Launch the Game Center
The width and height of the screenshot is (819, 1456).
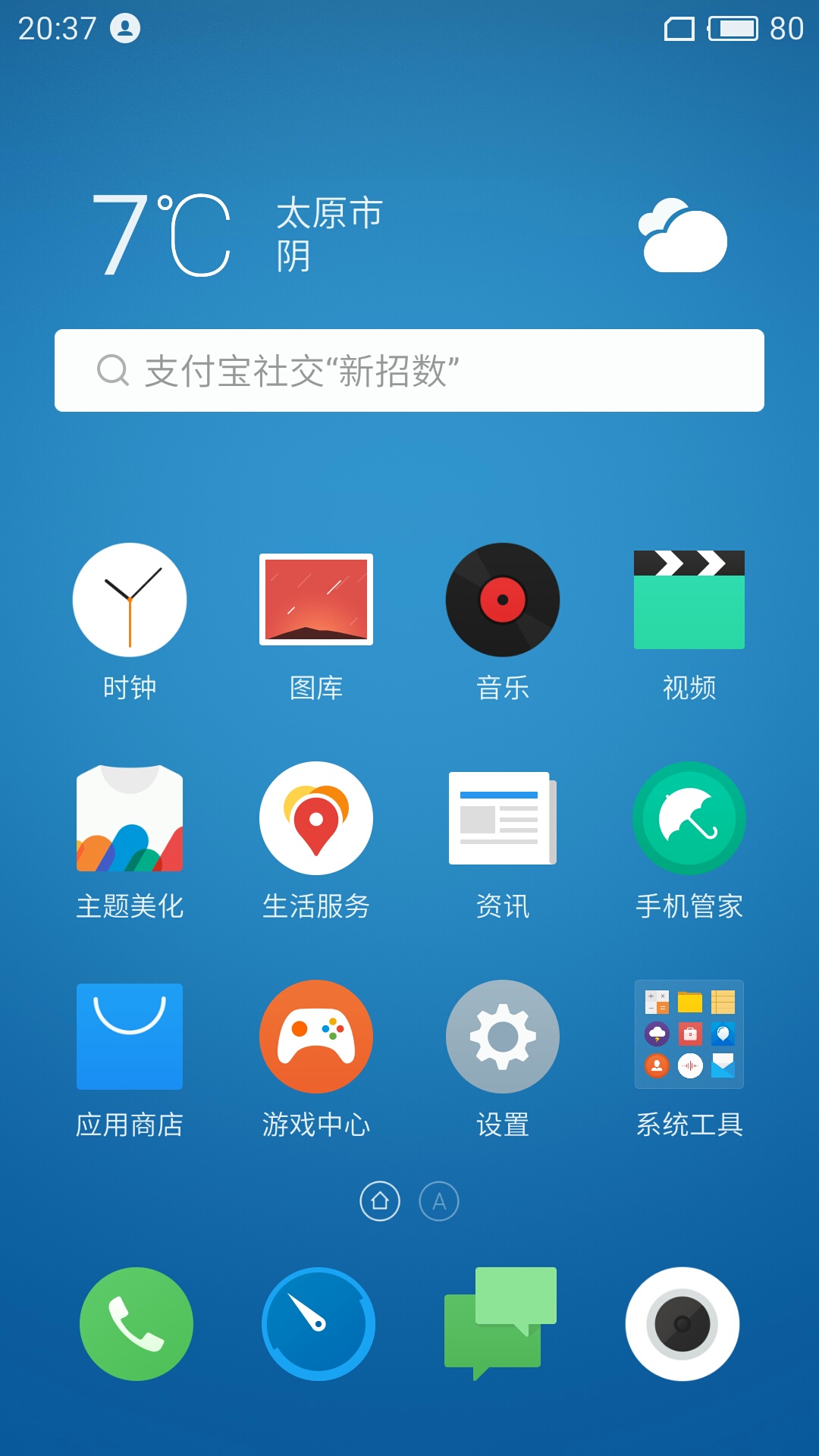(x=316, y=1036)
